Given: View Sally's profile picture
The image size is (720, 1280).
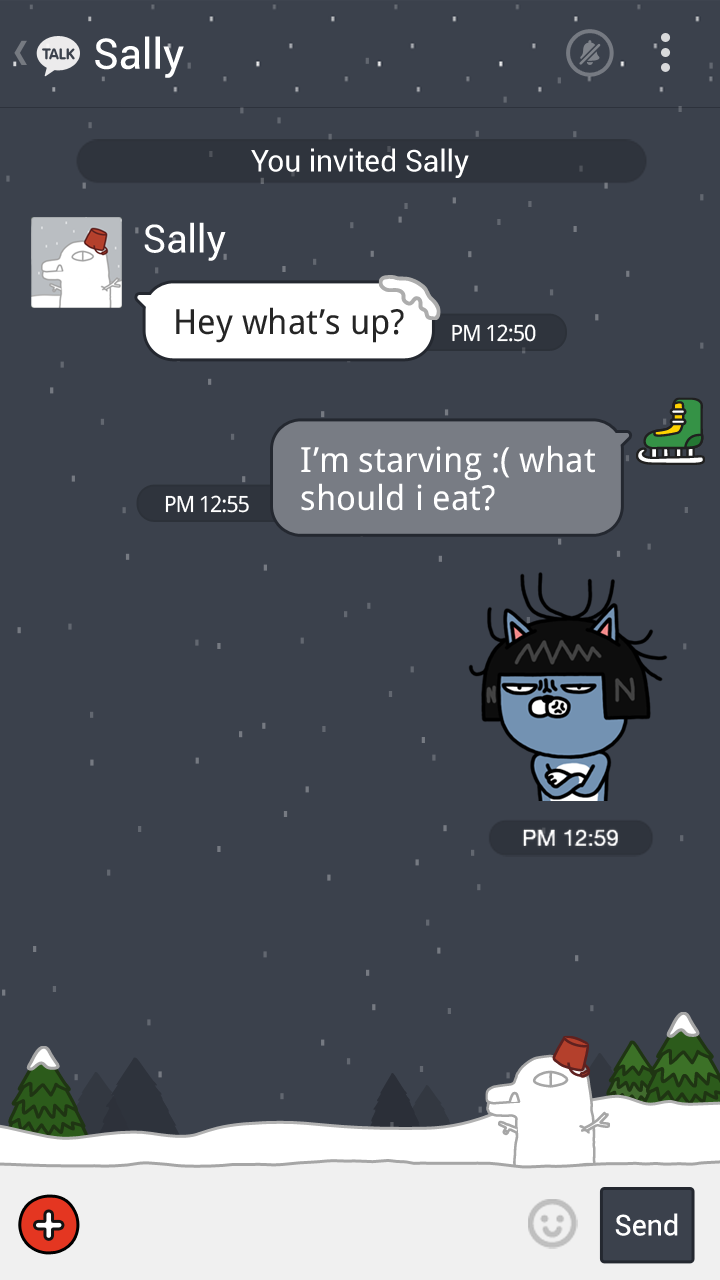Looking at the screenshot, I should coord(76,262).
